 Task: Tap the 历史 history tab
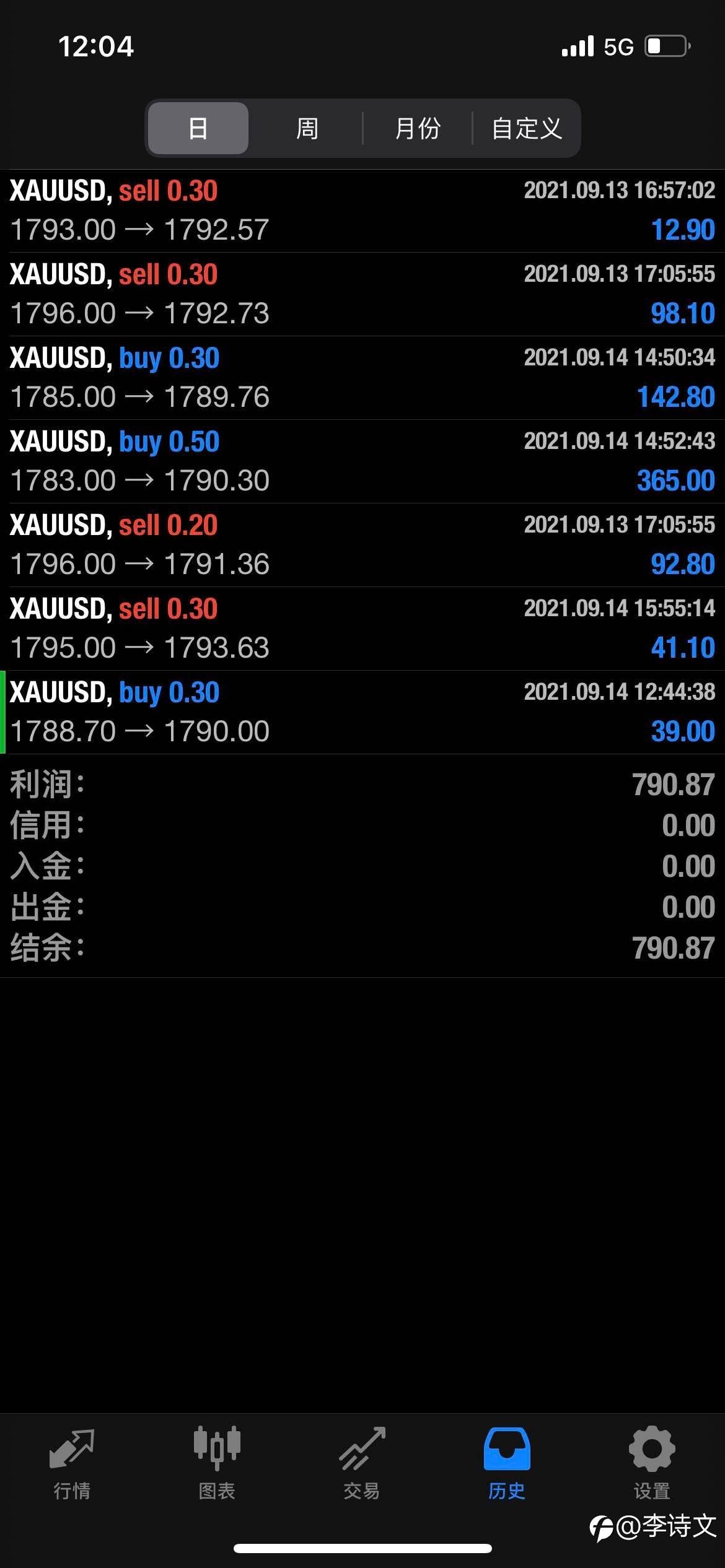click(x=507, y=1463)
